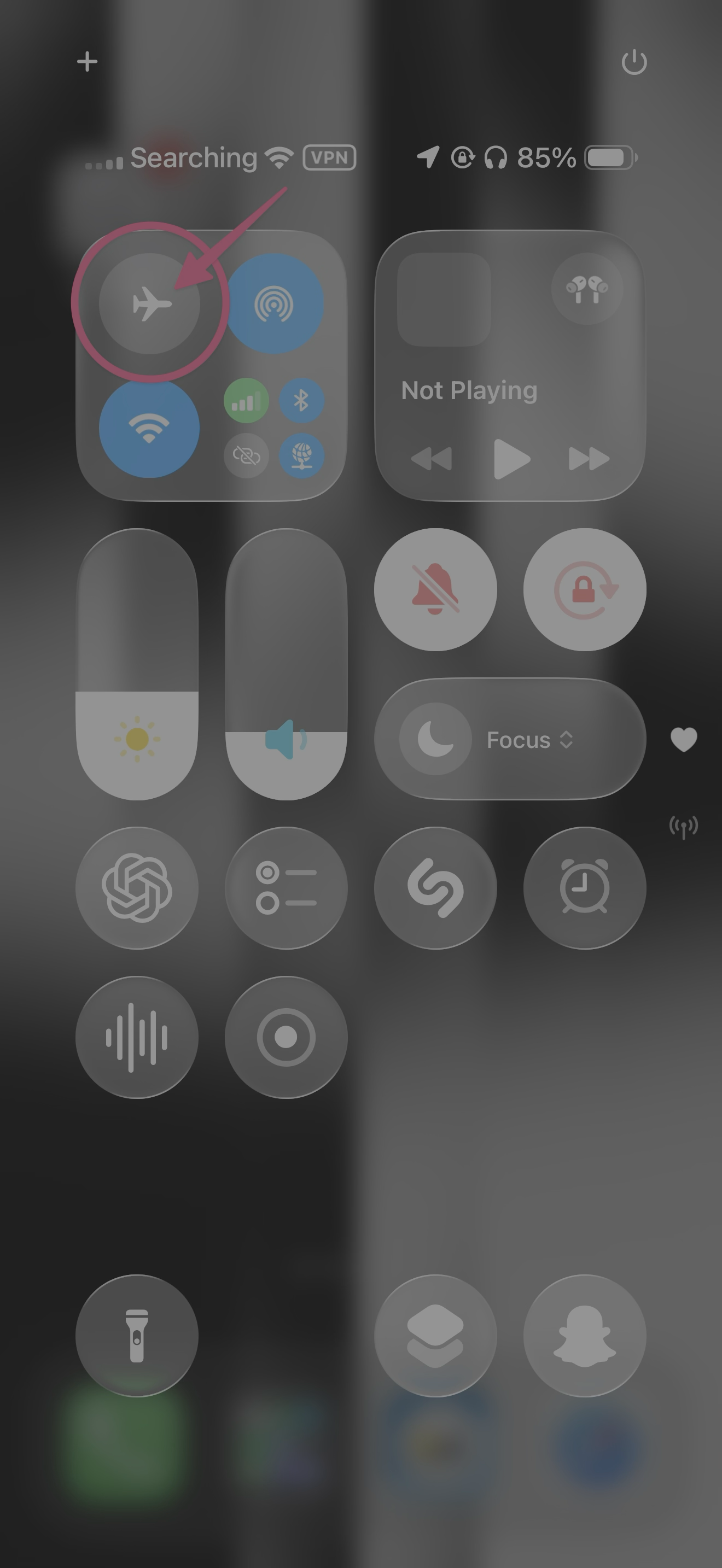Launch the ChatGPT control
722x1568 pixels.
click(x=137, y=887)
